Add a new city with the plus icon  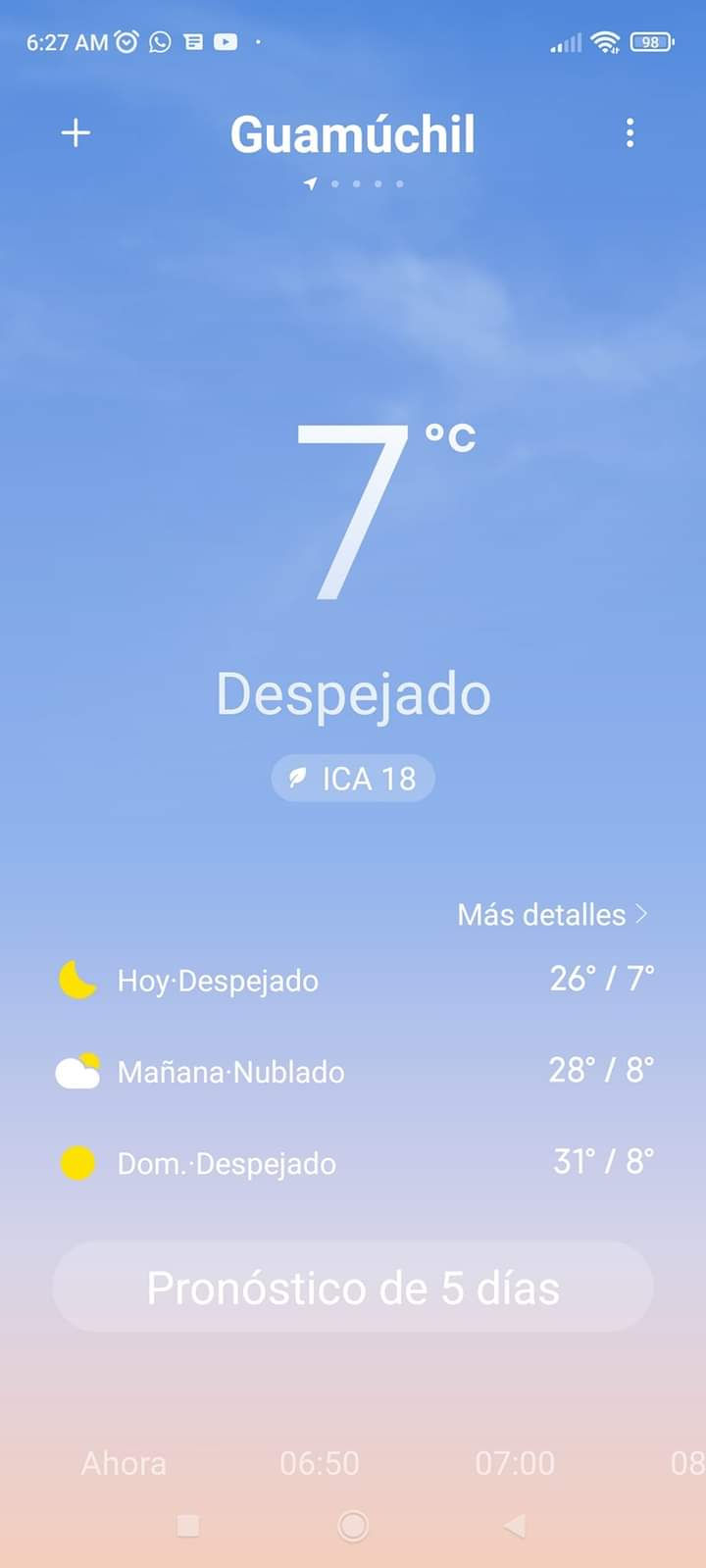pos(76,133)
